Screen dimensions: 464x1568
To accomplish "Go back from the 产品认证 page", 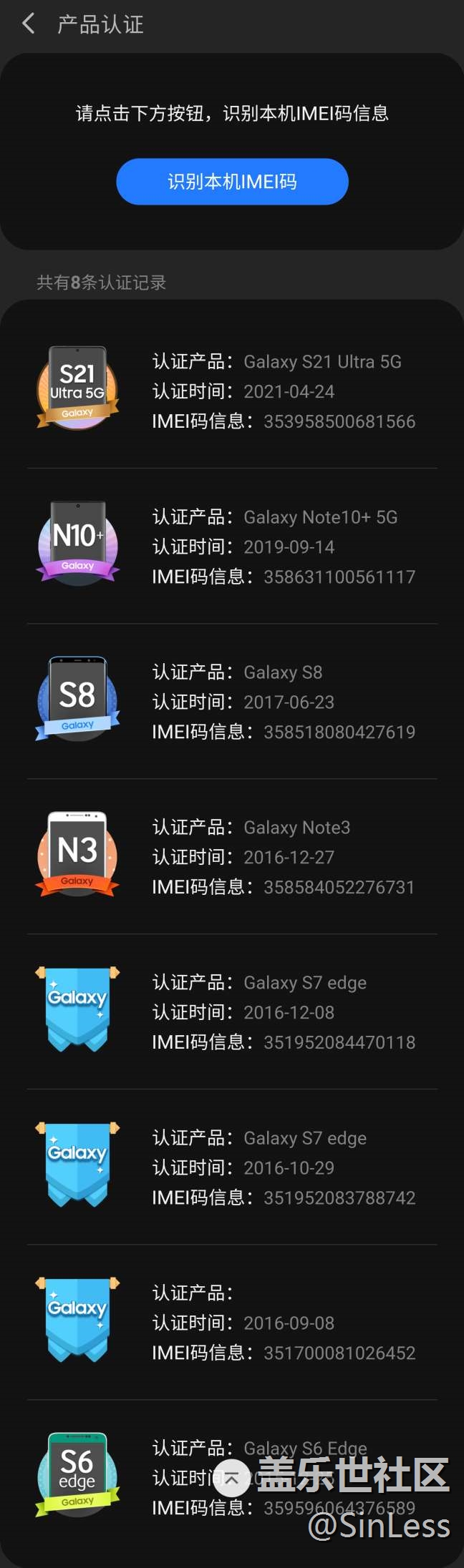I will point(29,24).
